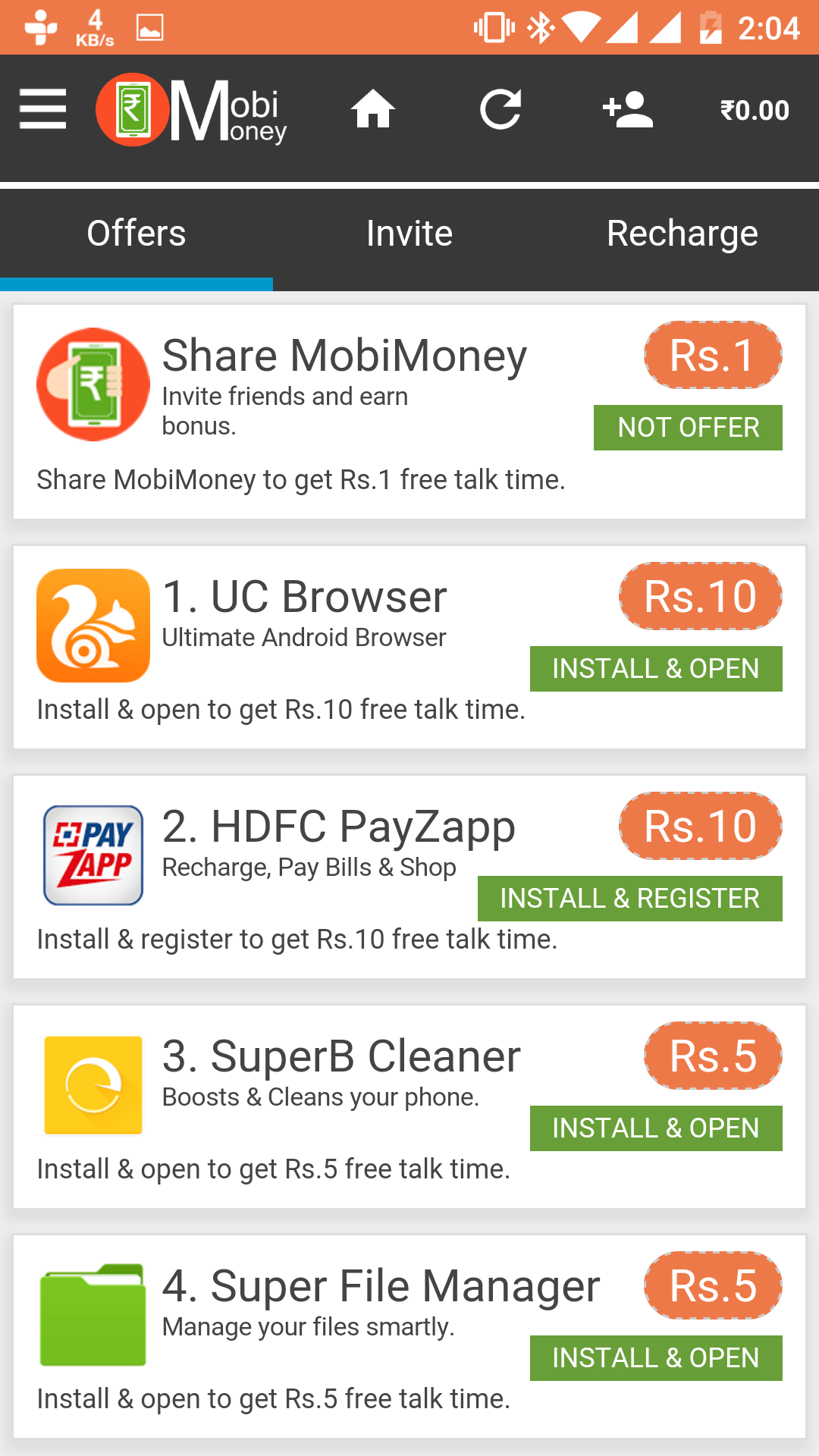Switch to the Invite tab
The image size is (819, 1456).
(x=409, y=234)
